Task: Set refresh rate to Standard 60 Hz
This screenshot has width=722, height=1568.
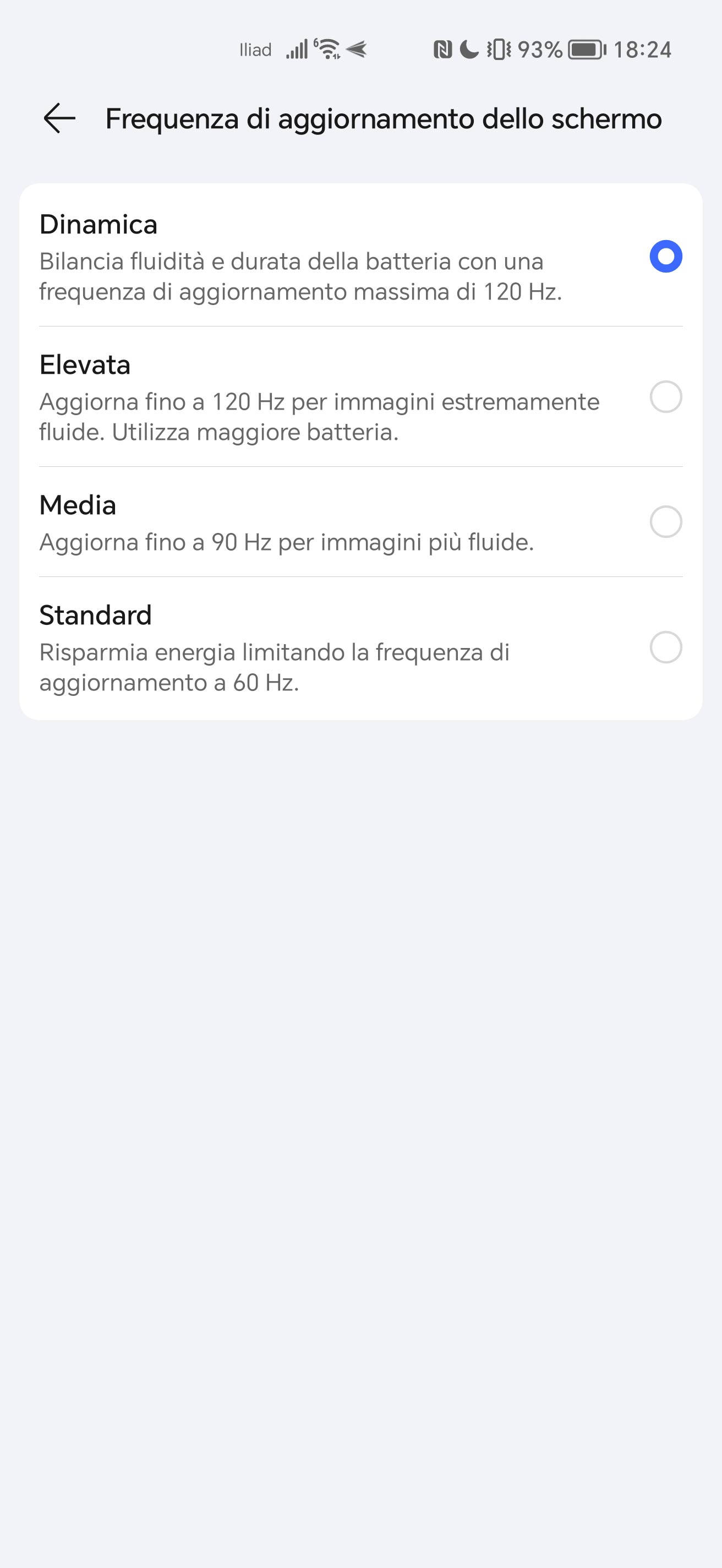Action: tap(360, 647)
